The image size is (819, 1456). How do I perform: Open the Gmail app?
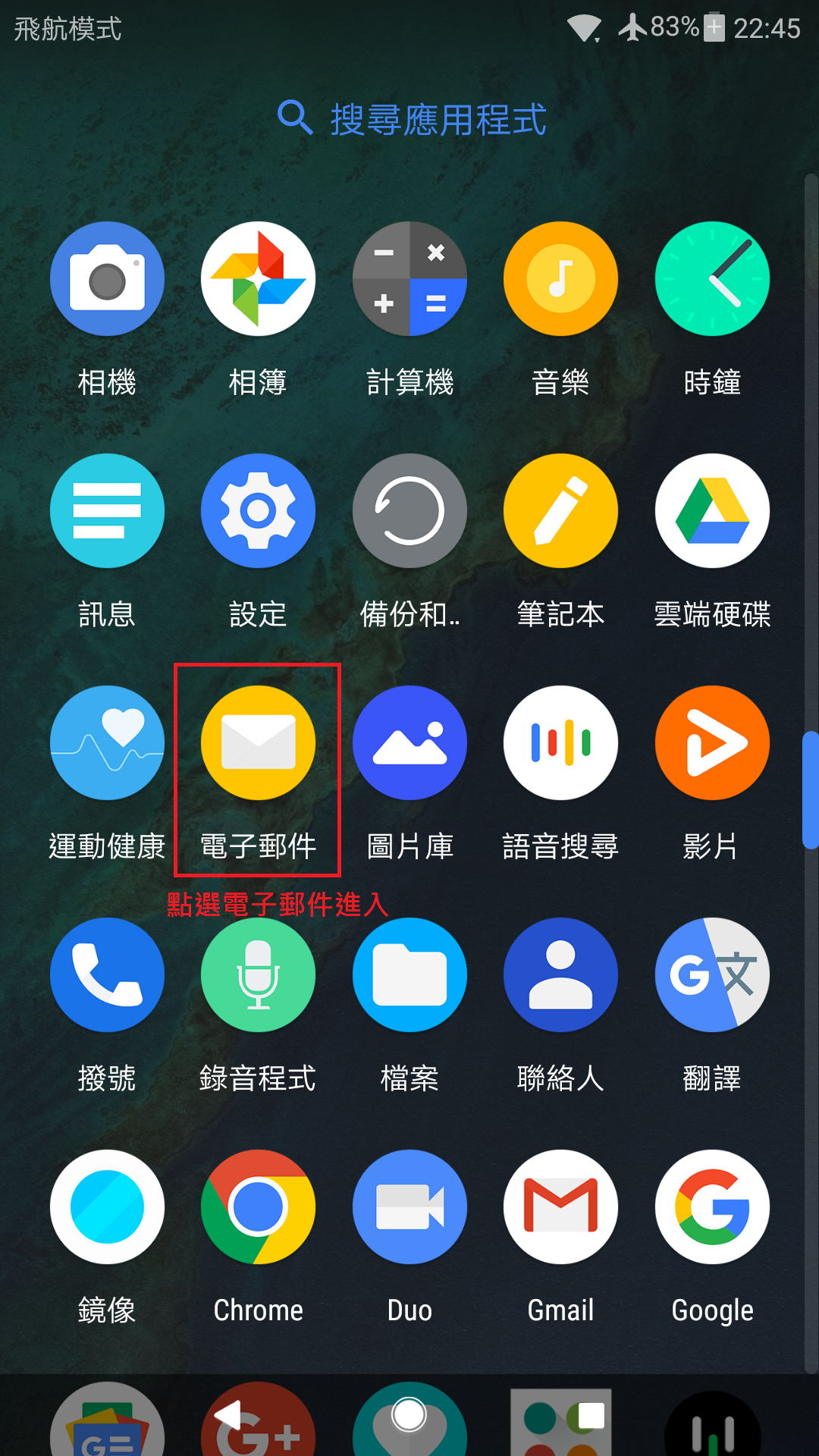pyautogui.click(x=560, y=1207)
